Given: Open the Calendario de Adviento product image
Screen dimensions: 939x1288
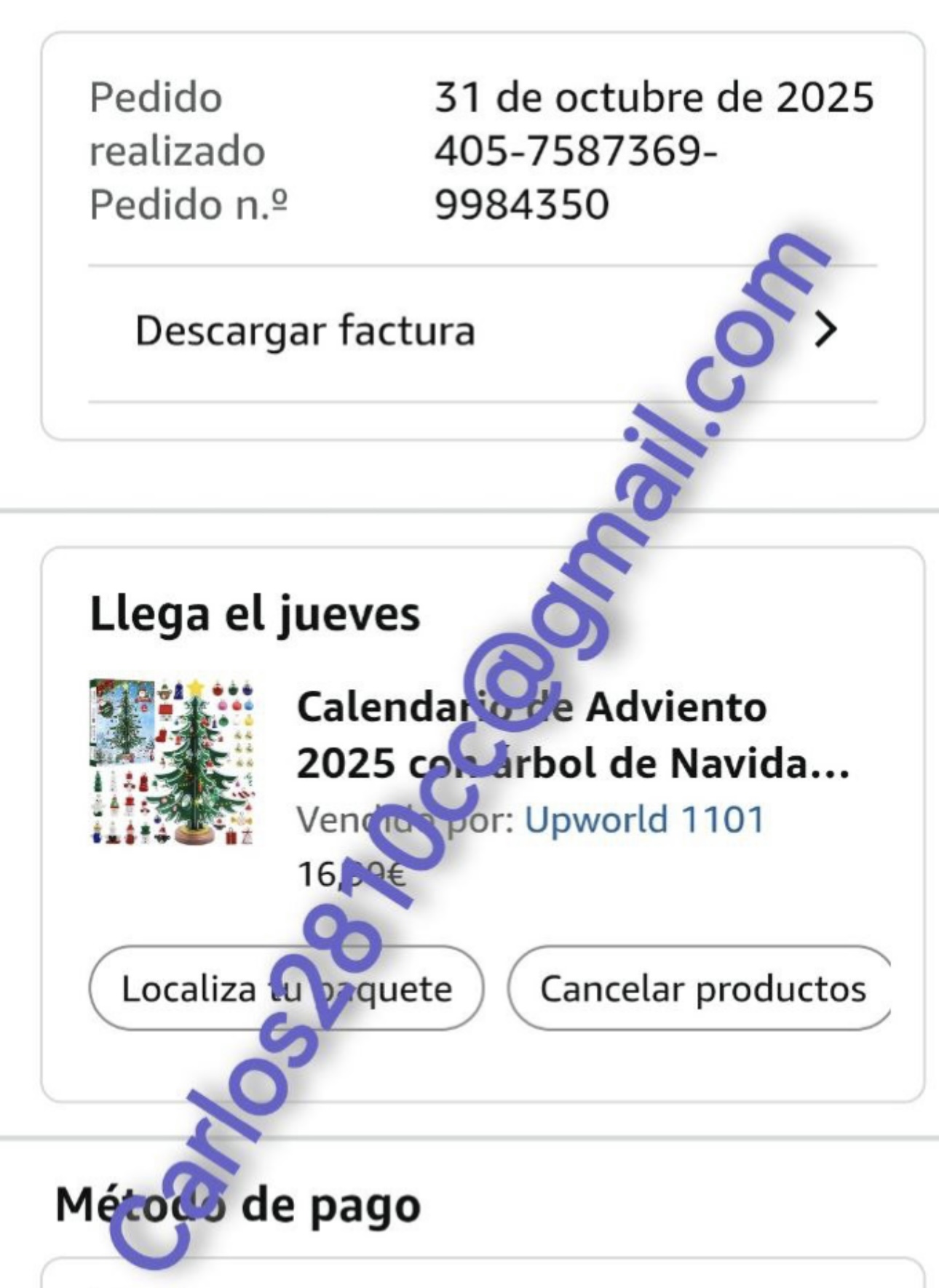Looking at the screenshot, I should [x=173, y=762].
